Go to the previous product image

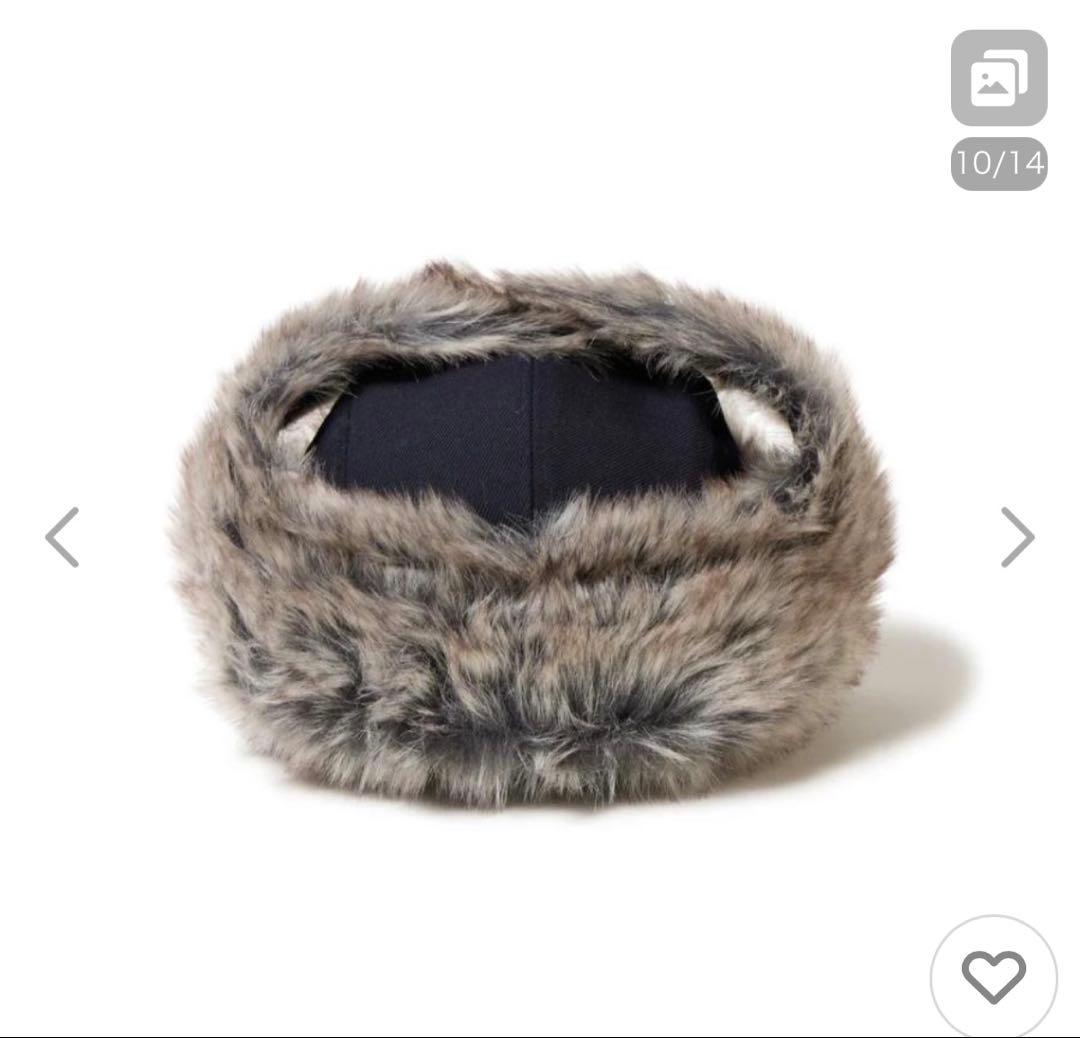coord(62,537)
